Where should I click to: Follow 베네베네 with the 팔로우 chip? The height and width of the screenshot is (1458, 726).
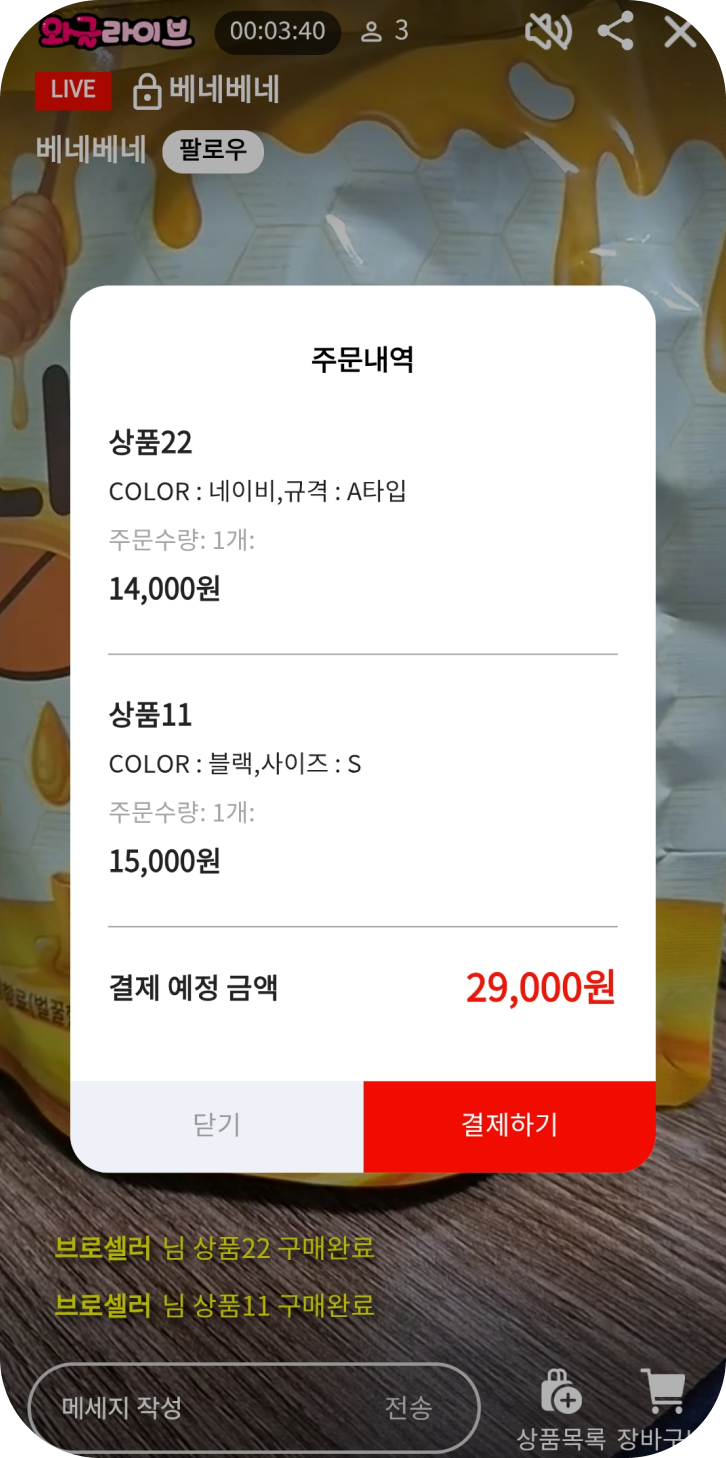tap(213, 151)
